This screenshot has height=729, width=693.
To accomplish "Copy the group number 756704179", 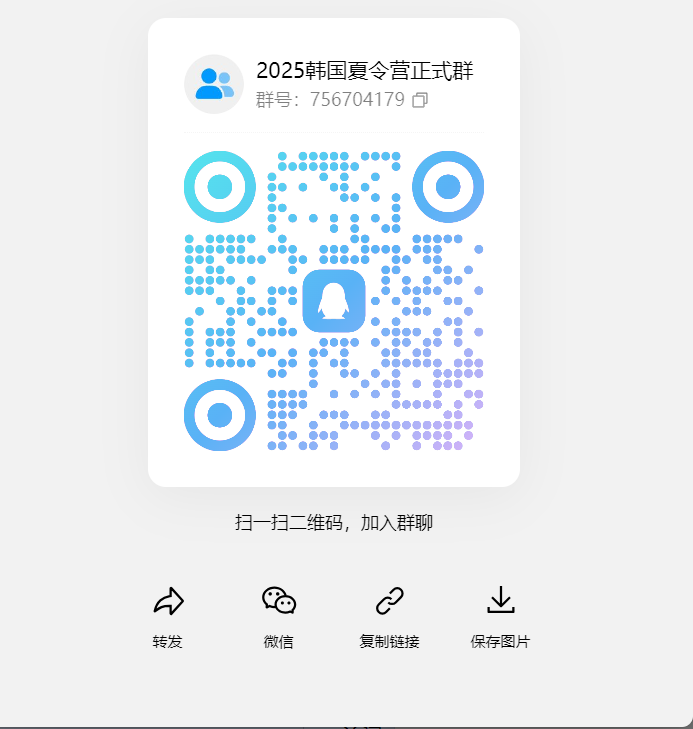I will [x=420, y=100].
